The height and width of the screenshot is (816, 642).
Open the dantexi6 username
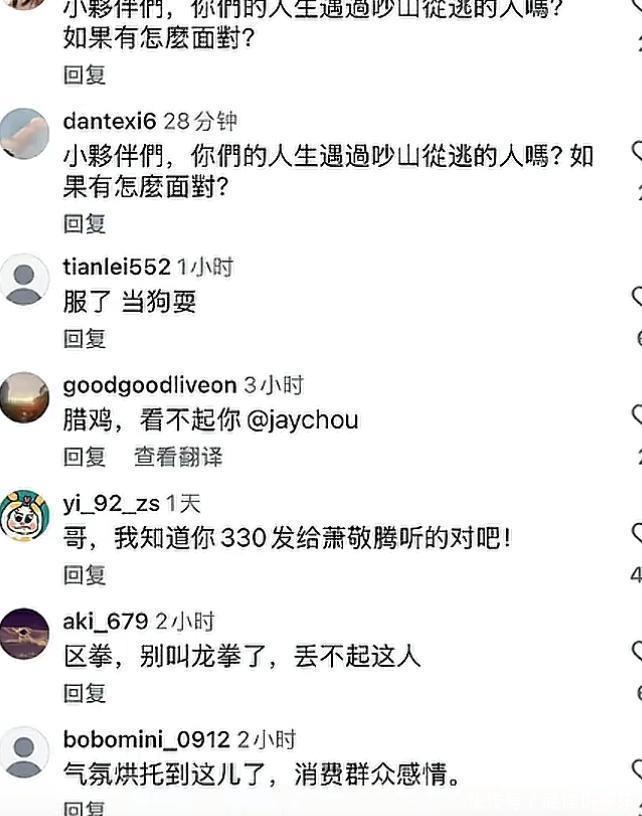click(x=109, y=121)
